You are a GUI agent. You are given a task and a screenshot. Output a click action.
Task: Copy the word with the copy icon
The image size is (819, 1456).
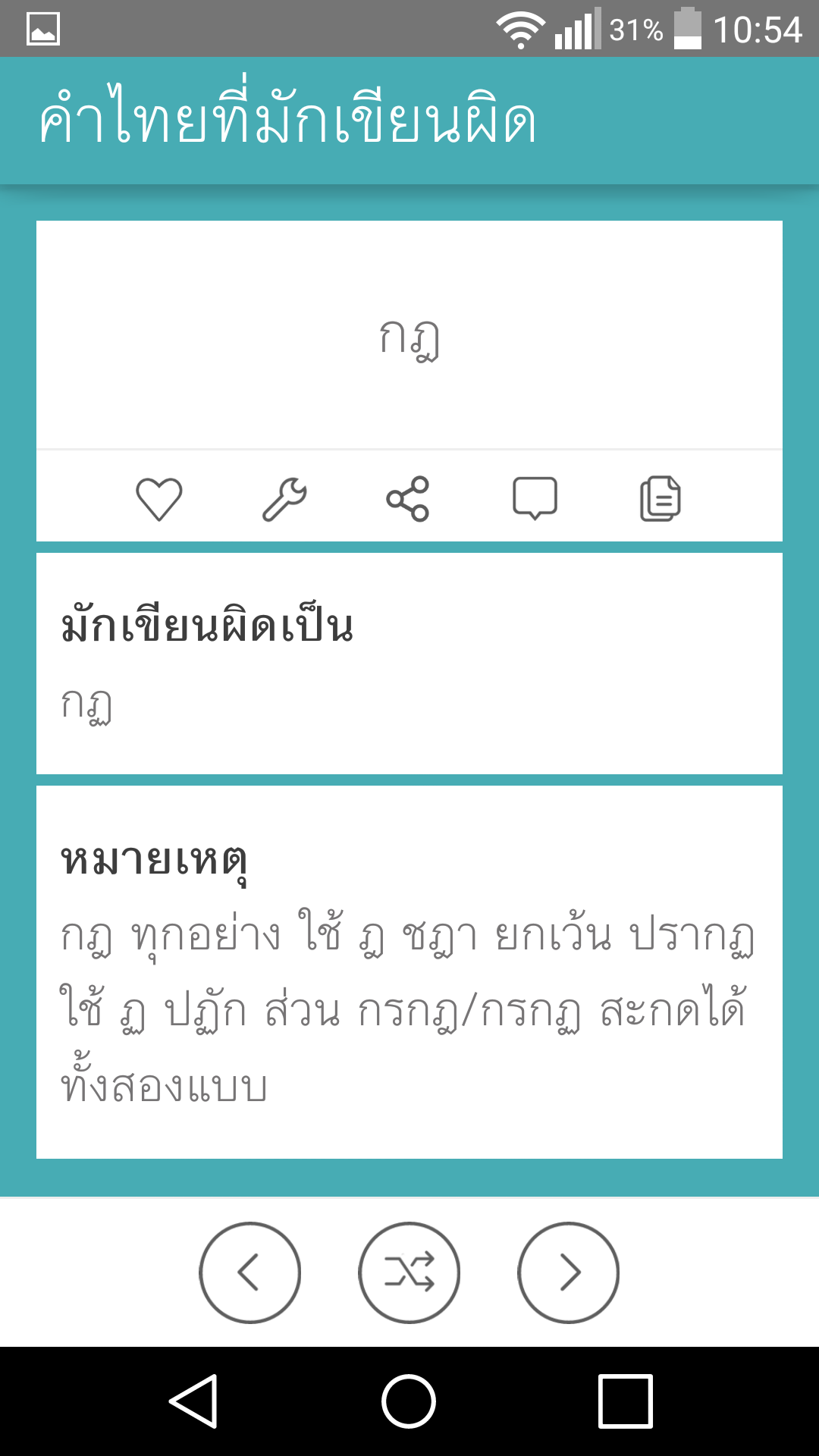tap(661, 498)
